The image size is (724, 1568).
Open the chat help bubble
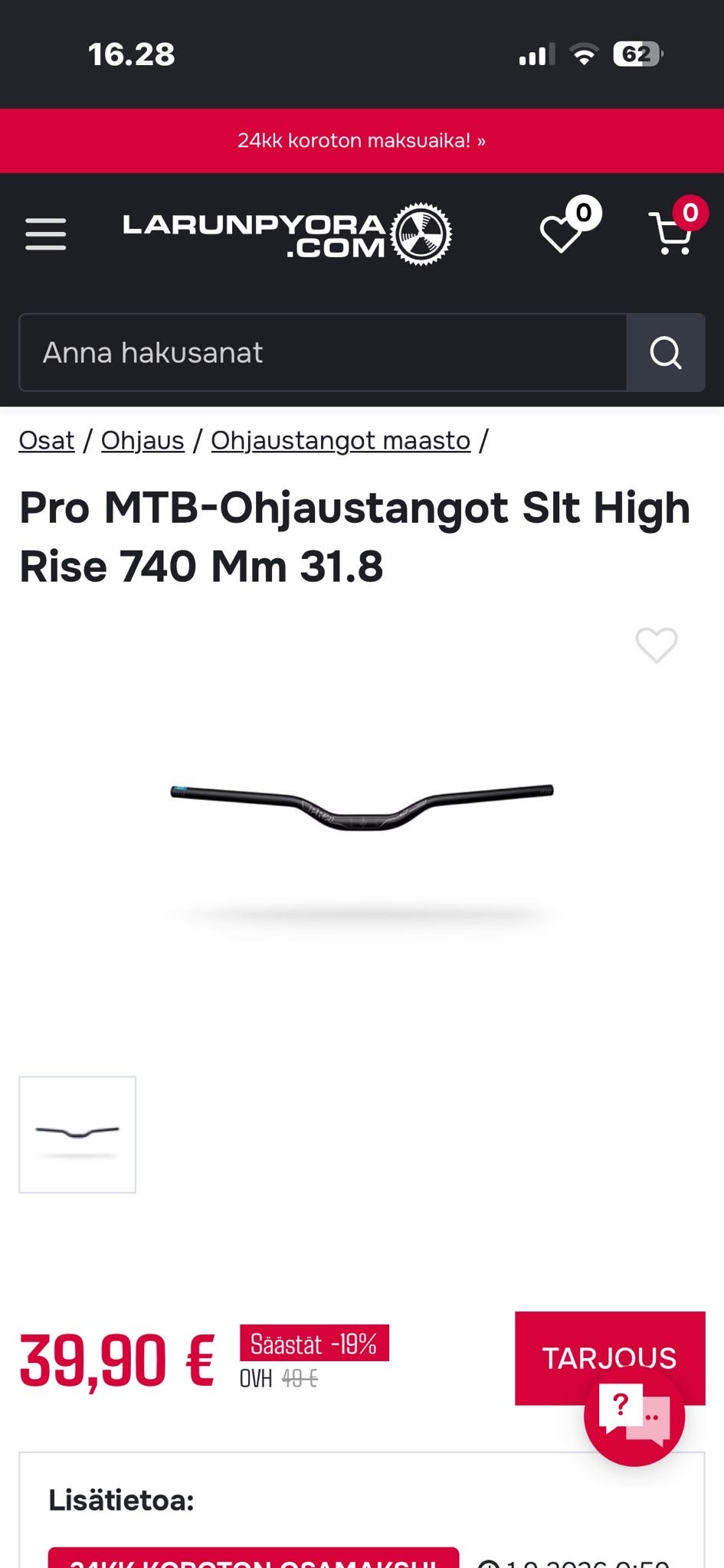634,1416
